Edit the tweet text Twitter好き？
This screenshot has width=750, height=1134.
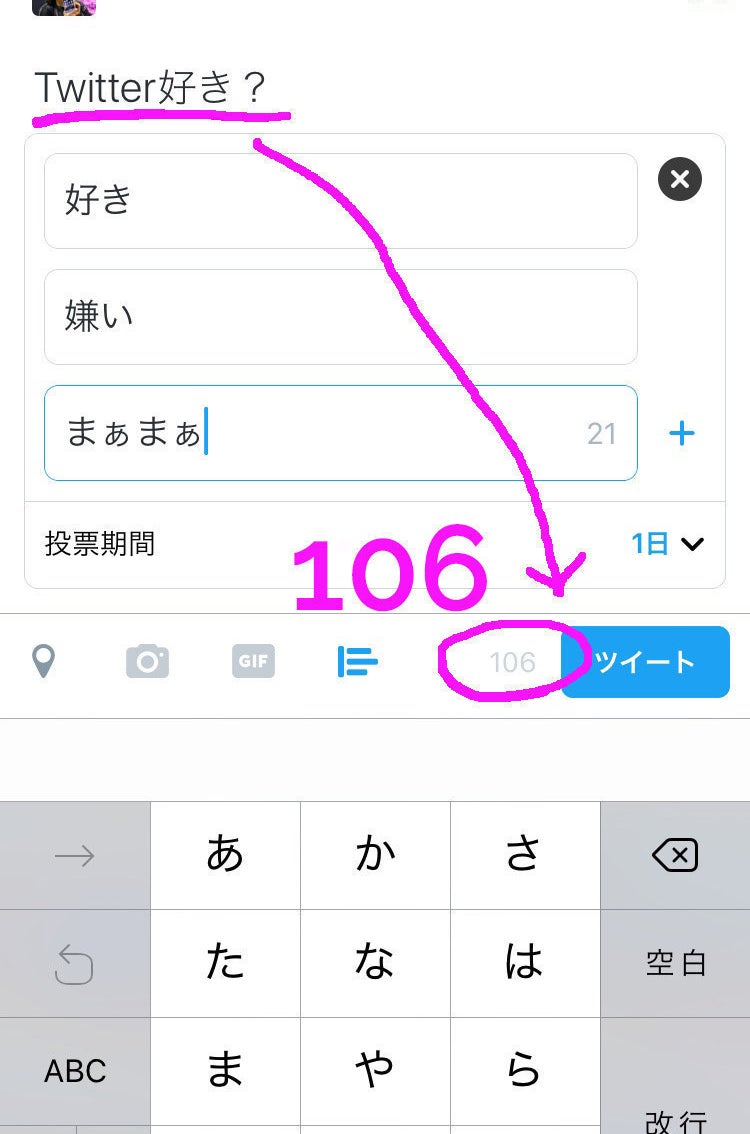(150, 88)
